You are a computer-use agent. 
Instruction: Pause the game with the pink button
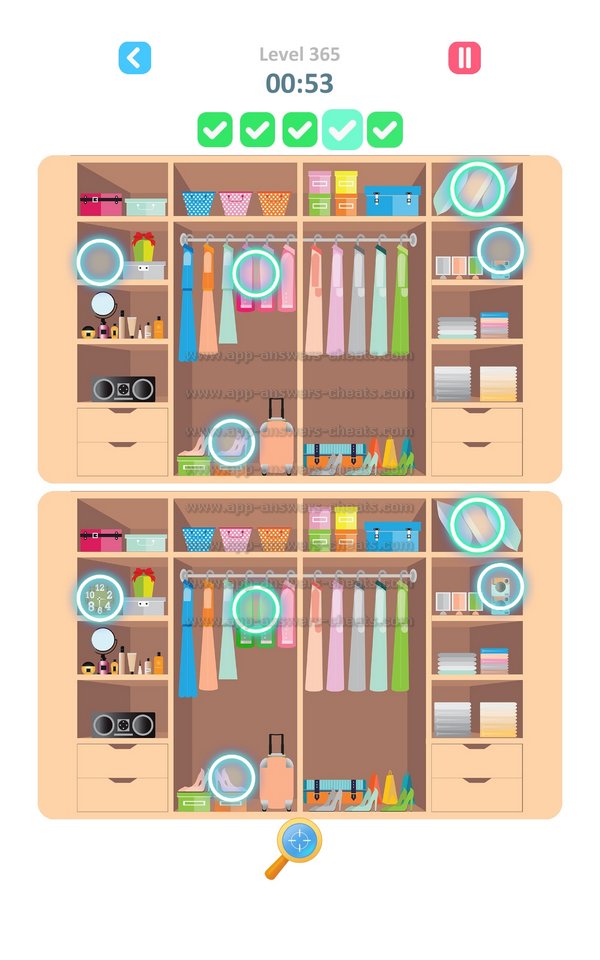click(x=464, y=58)
